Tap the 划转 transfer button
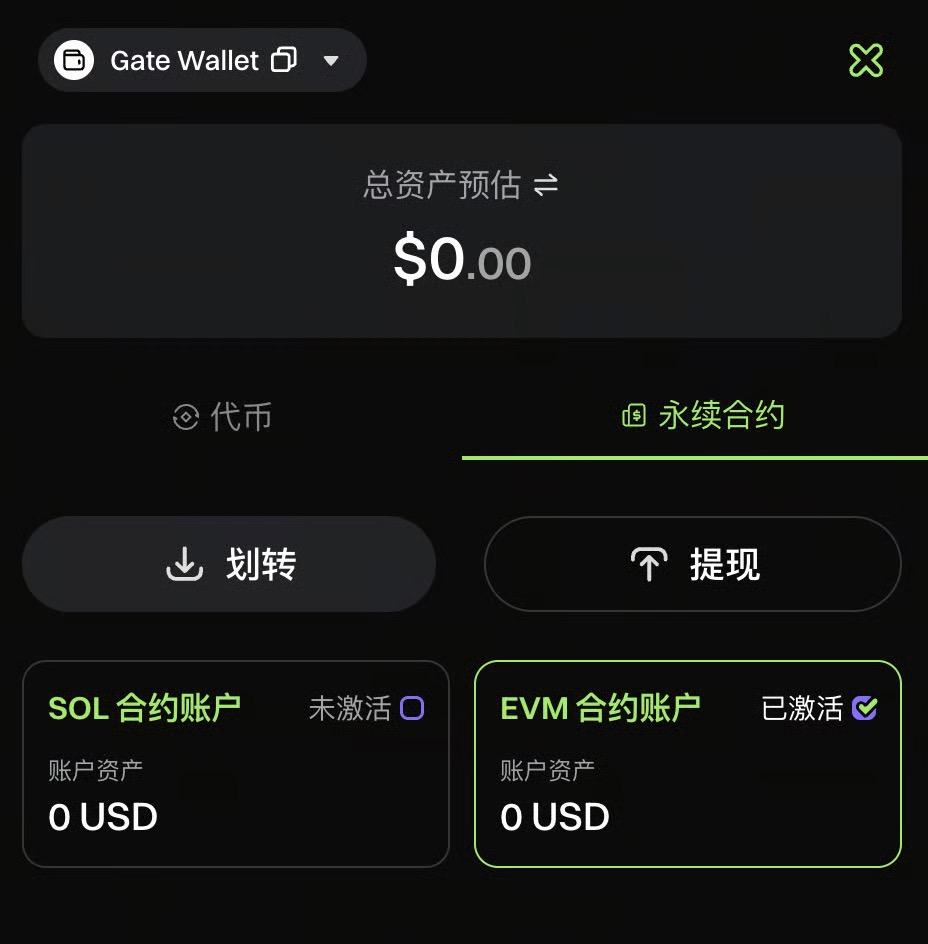 [229, 564]
